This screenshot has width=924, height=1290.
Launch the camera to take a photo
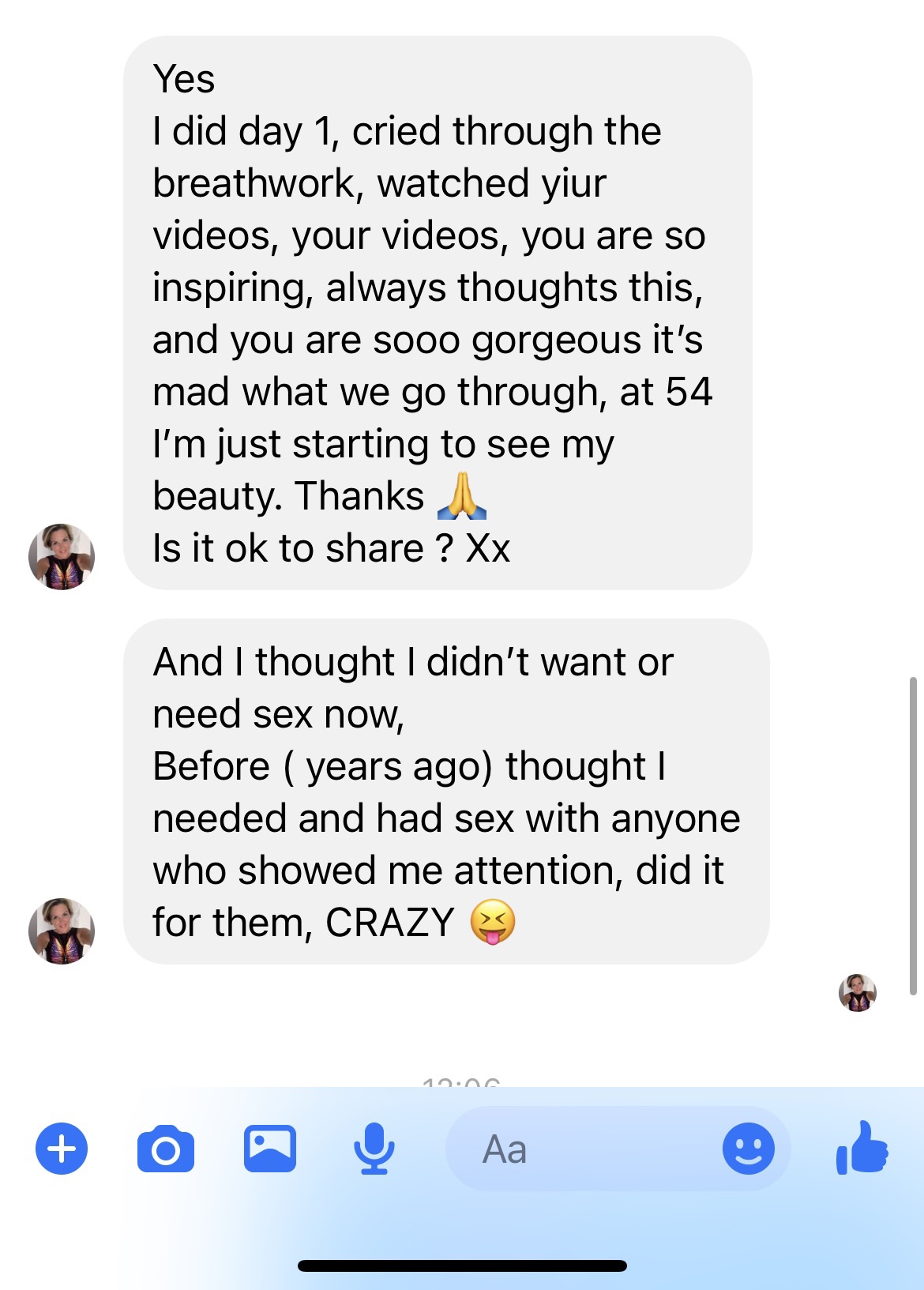coord(166,1149)
